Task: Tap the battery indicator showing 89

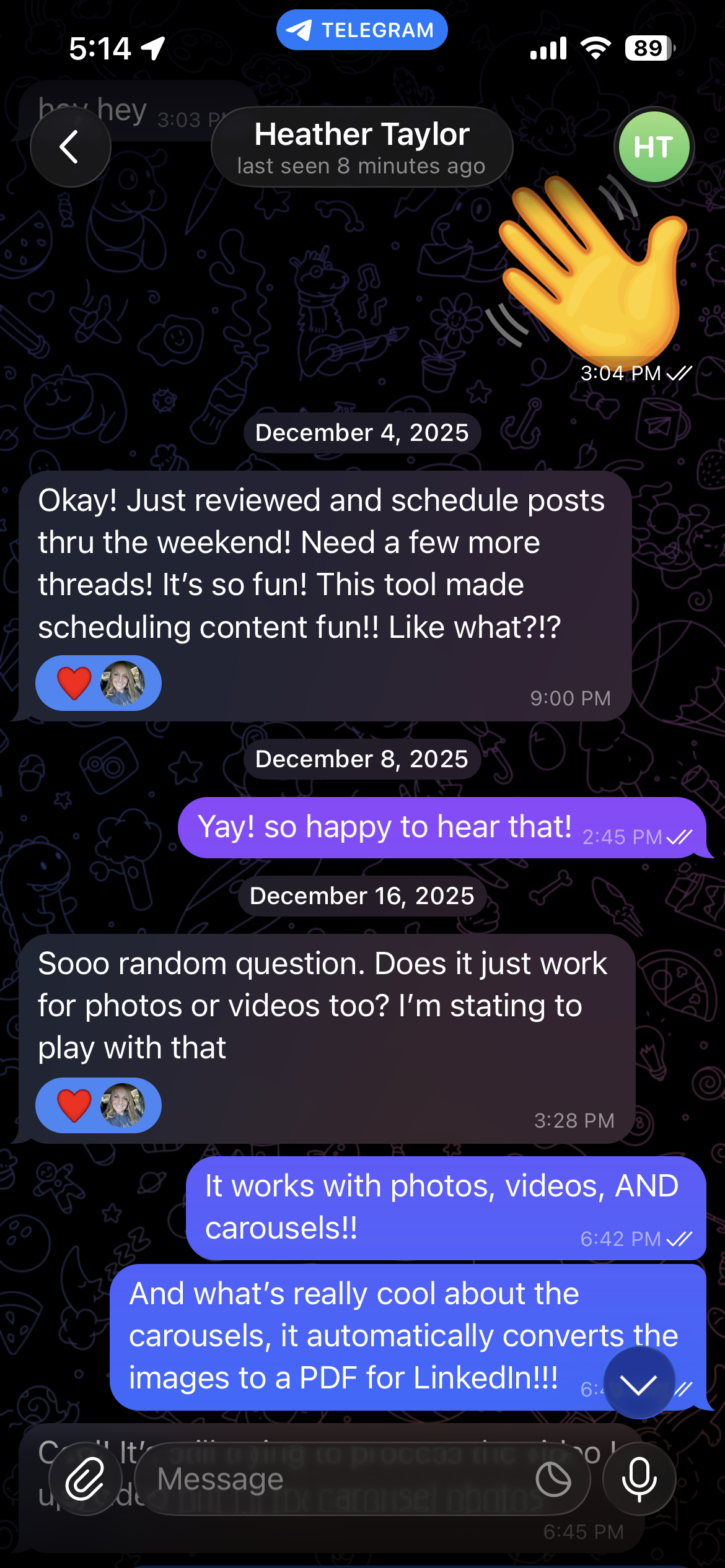Action: click(x=647, y=47)
